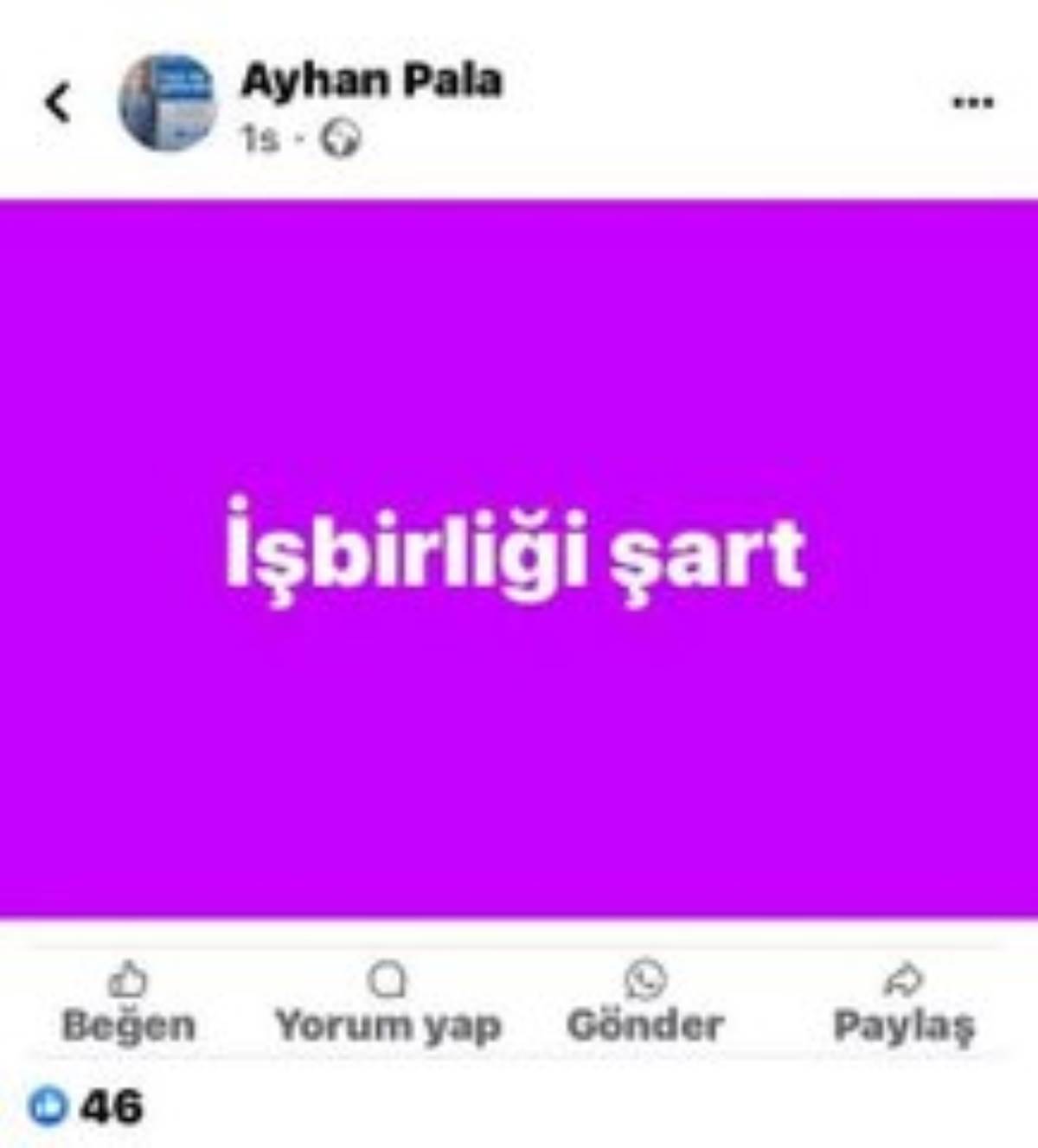
Task: Open the post's three-dot options menu
Action: point(972,103)
